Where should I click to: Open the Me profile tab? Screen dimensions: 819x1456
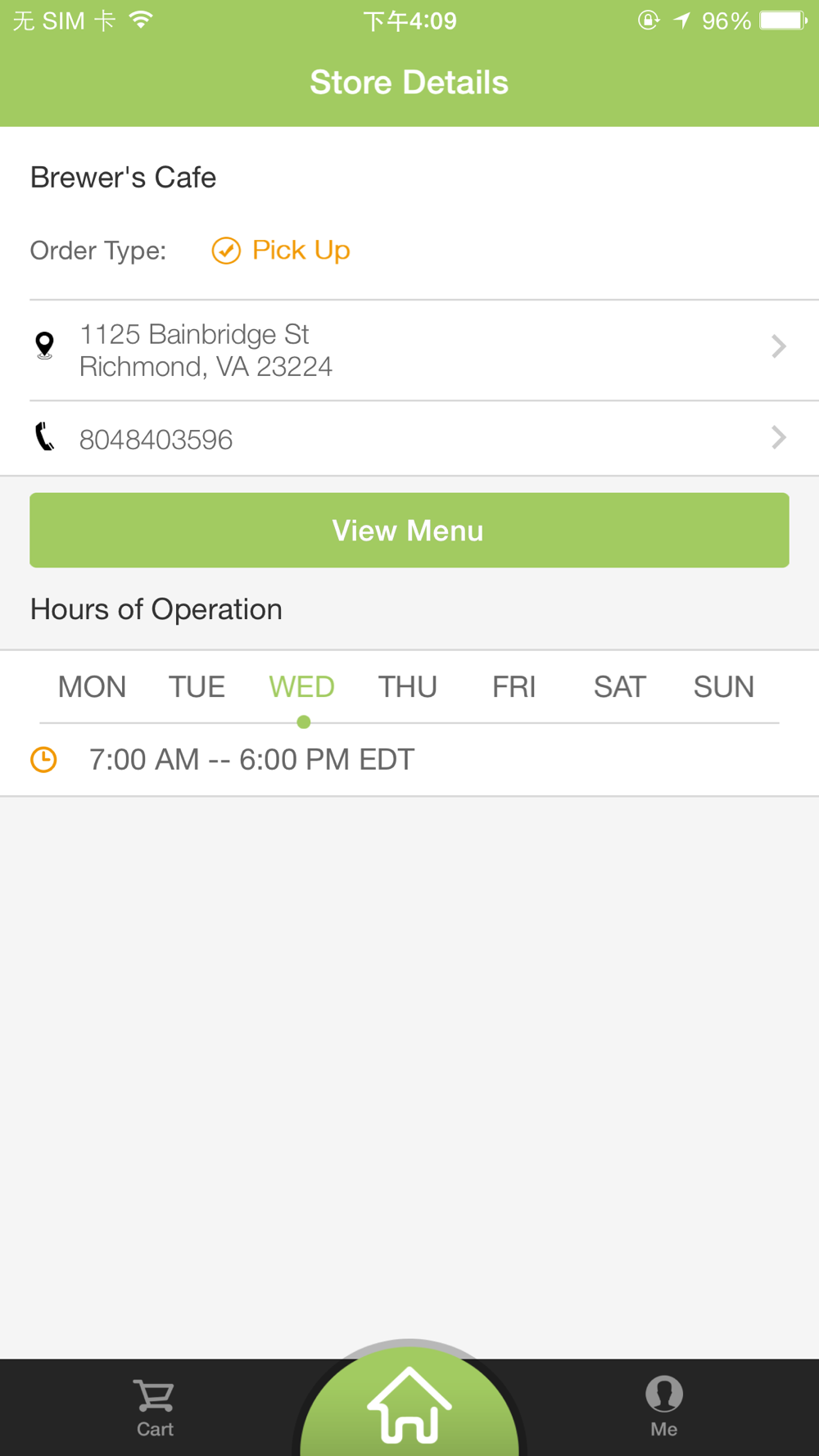point(663,1408)
